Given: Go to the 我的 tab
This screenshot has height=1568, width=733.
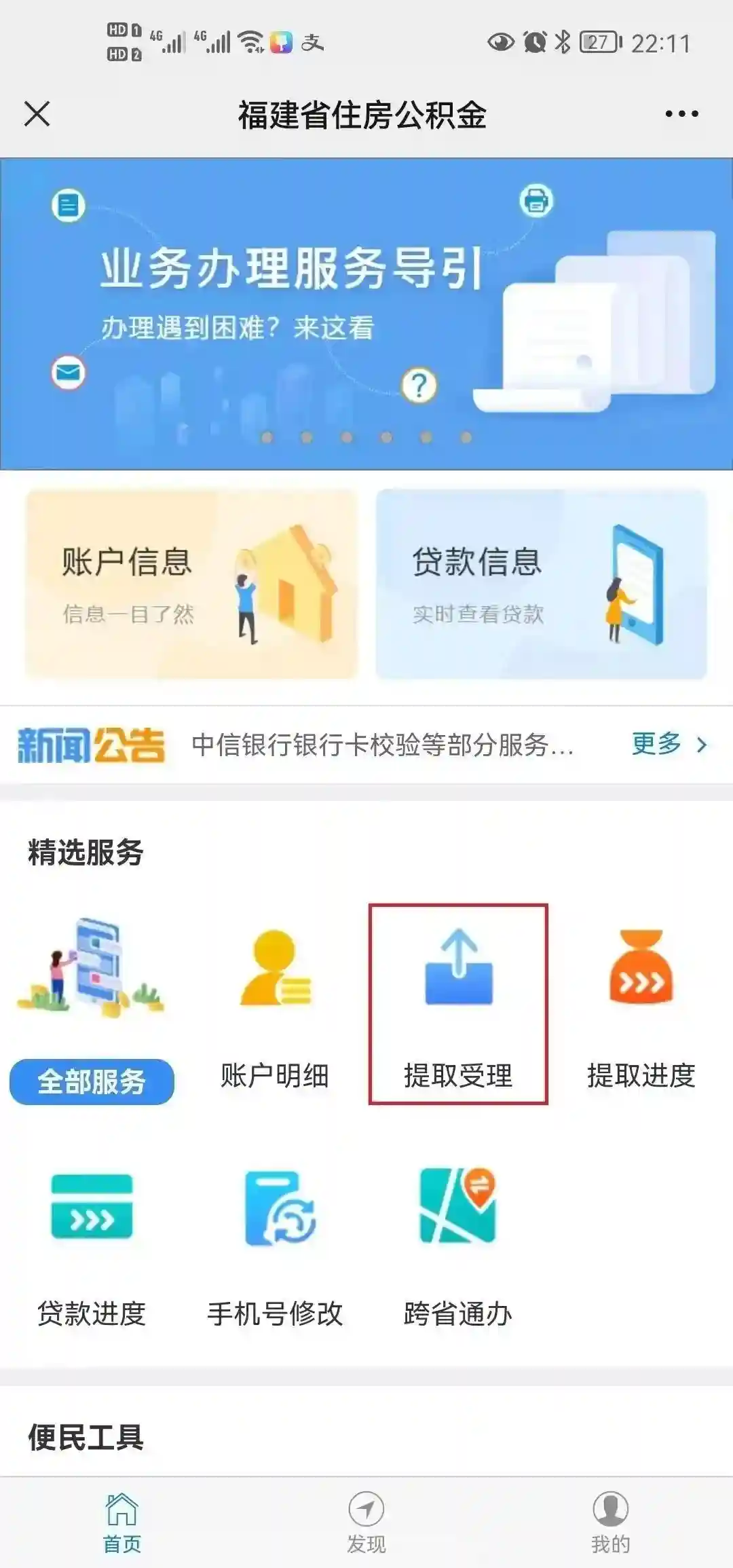Looking at the screenshot, I should 611,1522.
